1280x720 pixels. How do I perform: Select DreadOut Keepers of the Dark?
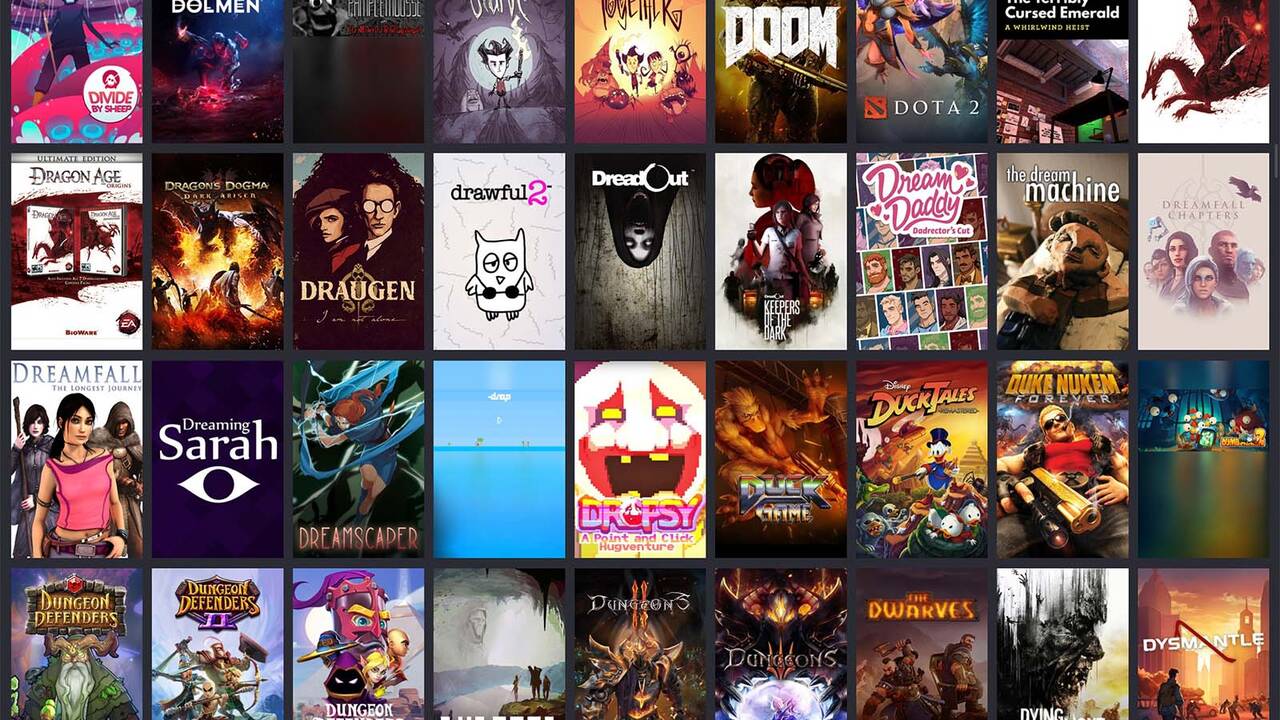tap(780, 251)
